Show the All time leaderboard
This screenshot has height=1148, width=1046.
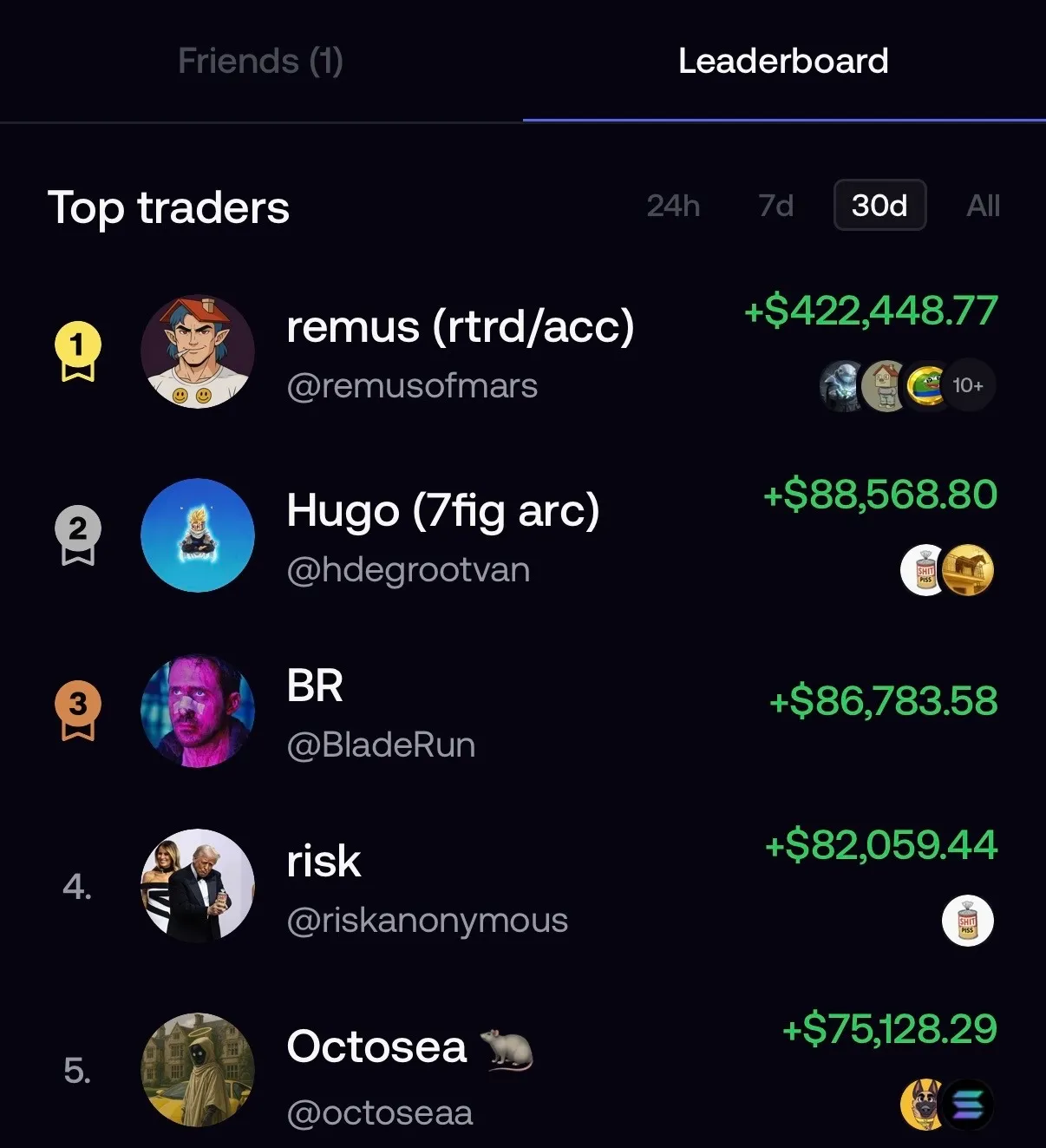point(983,206)
